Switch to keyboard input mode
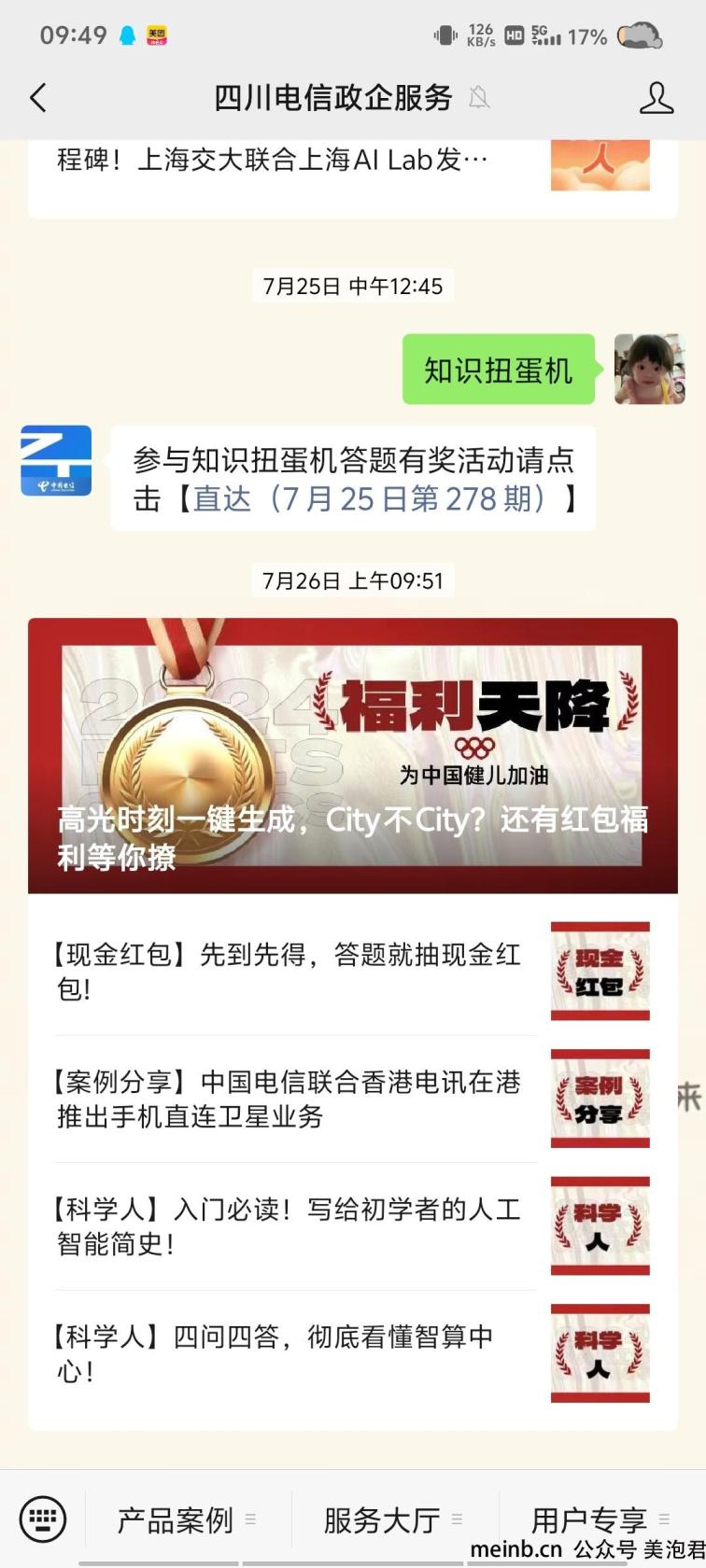The image size is (706, 1568). pyautogui.click(x=43, y=1519)
